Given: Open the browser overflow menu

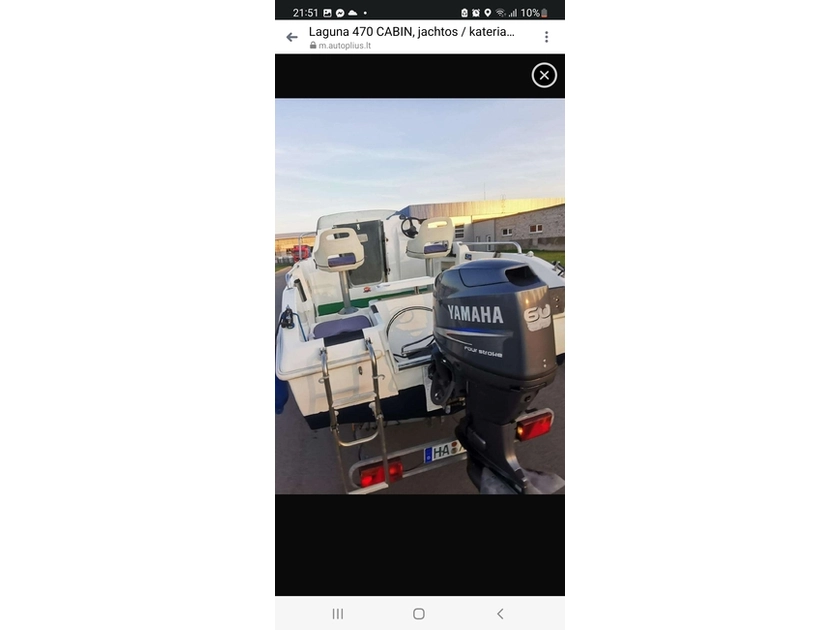Looking at the screenshot, I should (546, 37).
